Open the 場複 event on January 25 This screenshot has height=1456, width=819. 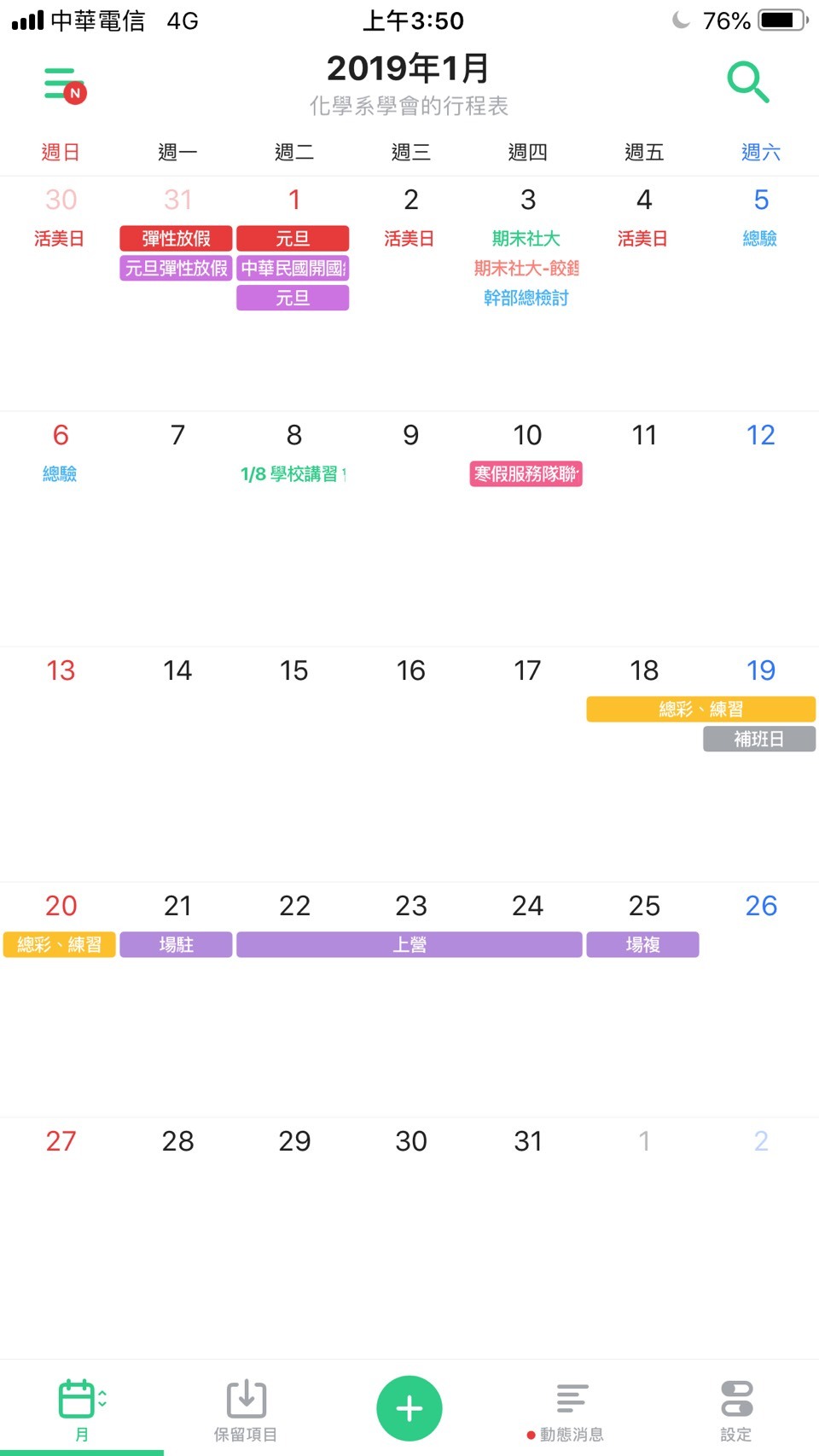[x=642, y=944]
